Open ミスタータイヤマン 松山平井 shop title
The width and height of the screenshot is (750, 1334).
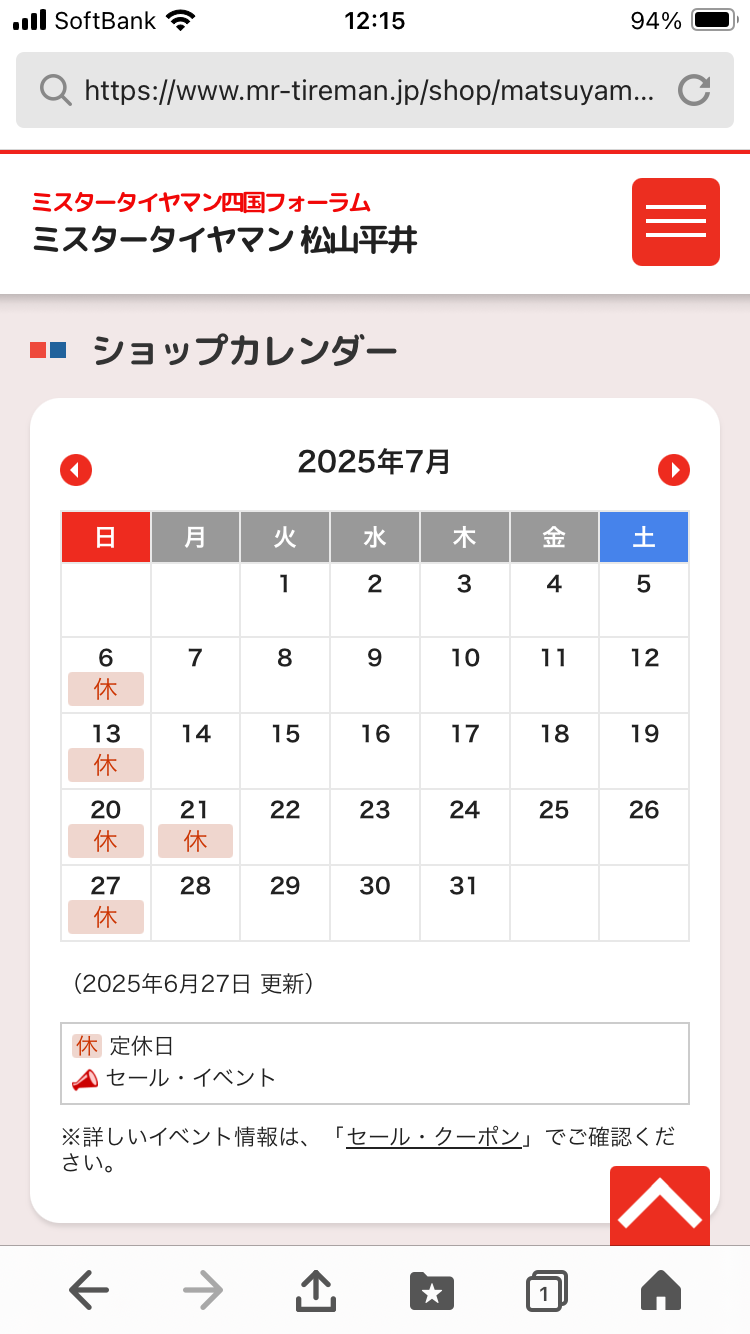pos(225,241)
